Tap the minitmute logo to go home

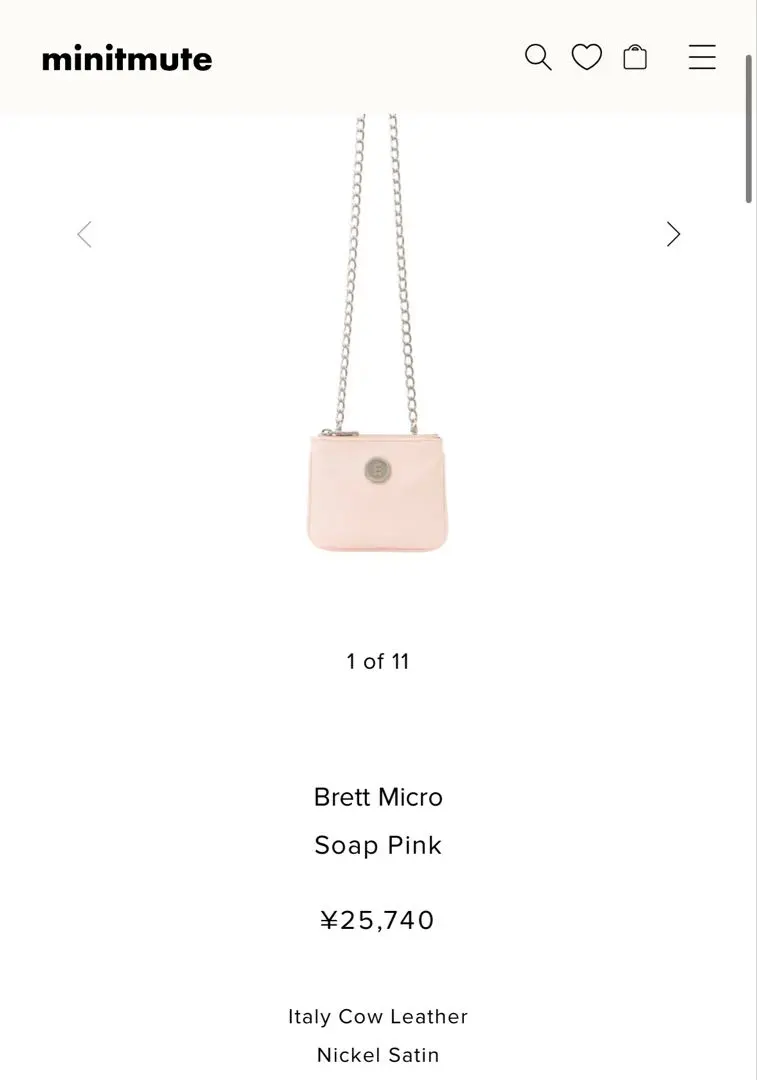[x=127, y=59]
